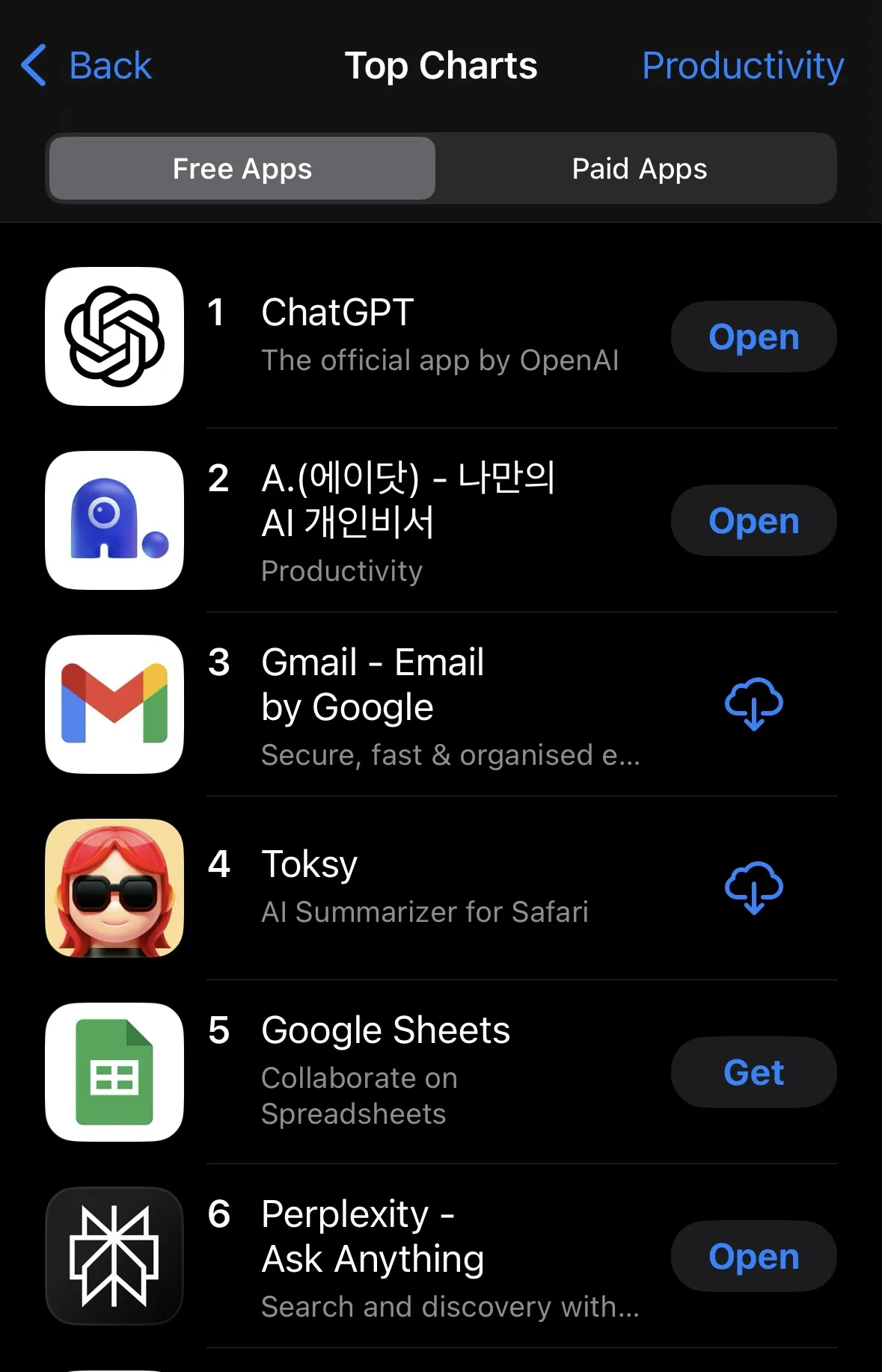Tap Open for the A. AI assistant app
Screen dimensions: 882x1372
(753, 520)
